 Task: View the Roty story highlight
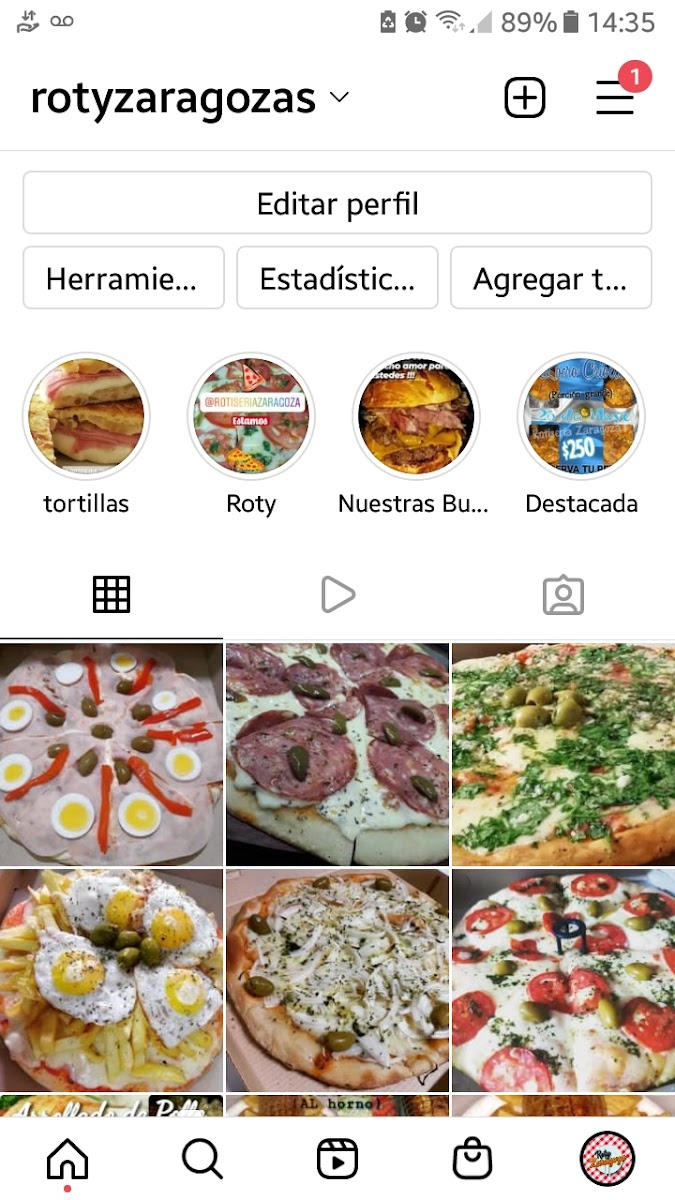pos(251,415)
